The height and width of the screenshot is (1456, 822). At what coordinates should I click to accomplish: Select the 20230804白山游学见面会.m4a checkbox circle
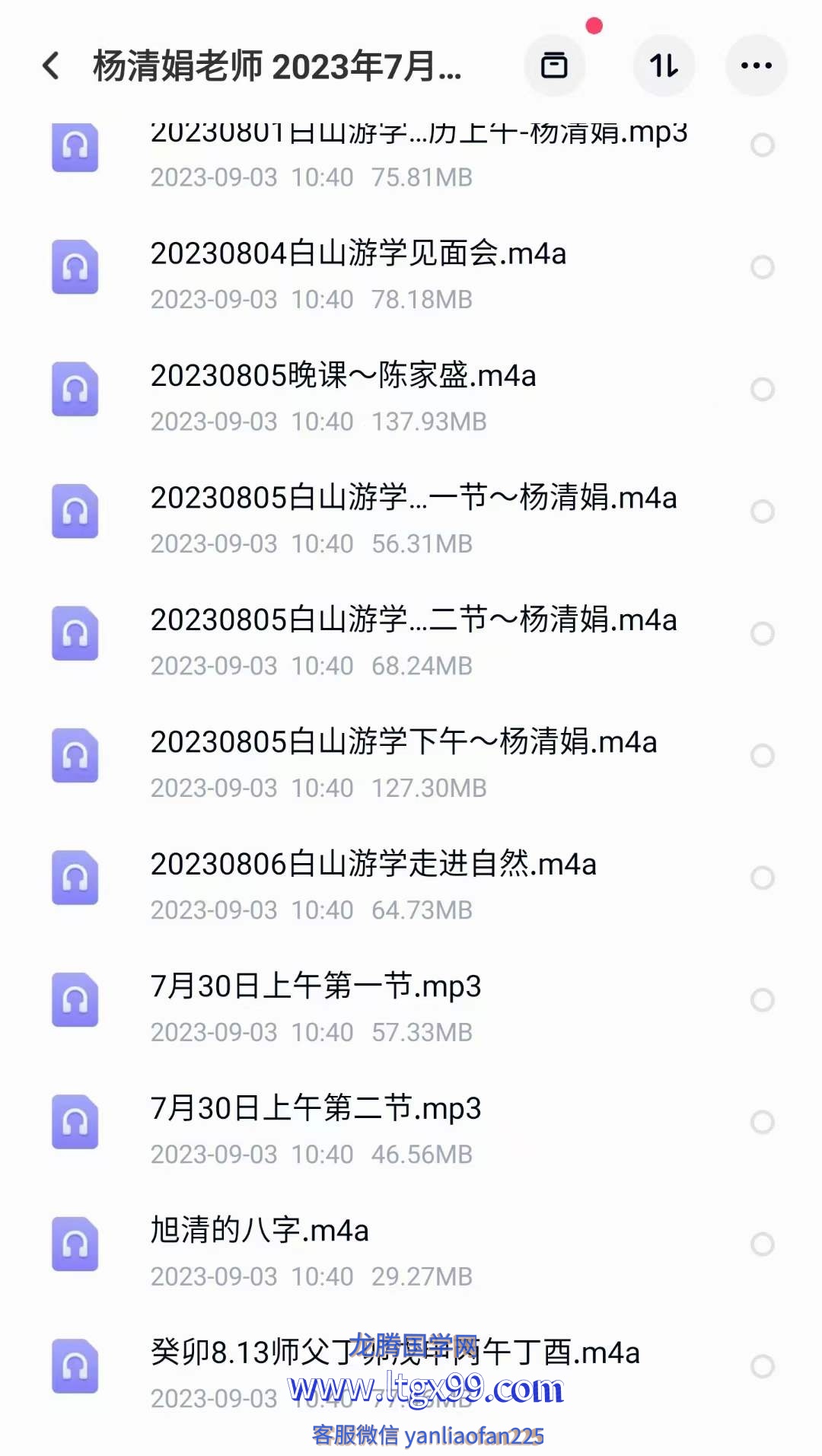click(763, 267)
